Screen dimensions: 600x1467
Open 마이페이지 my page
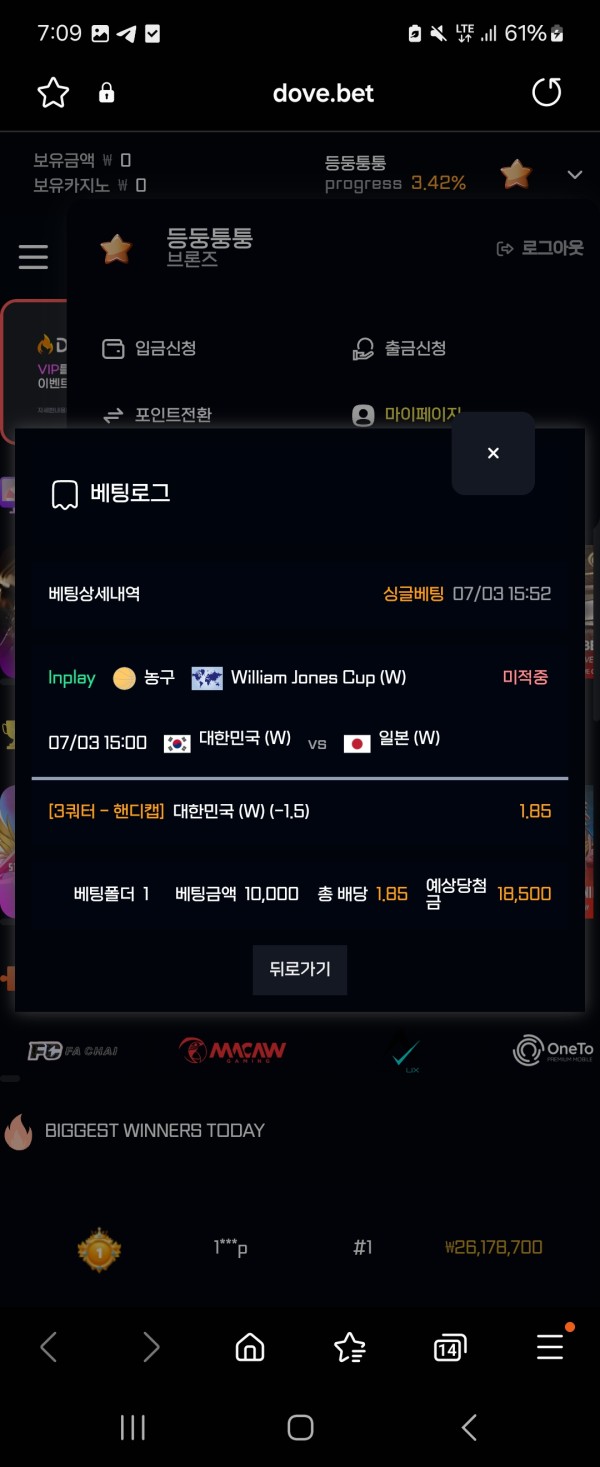click(408, 414)
